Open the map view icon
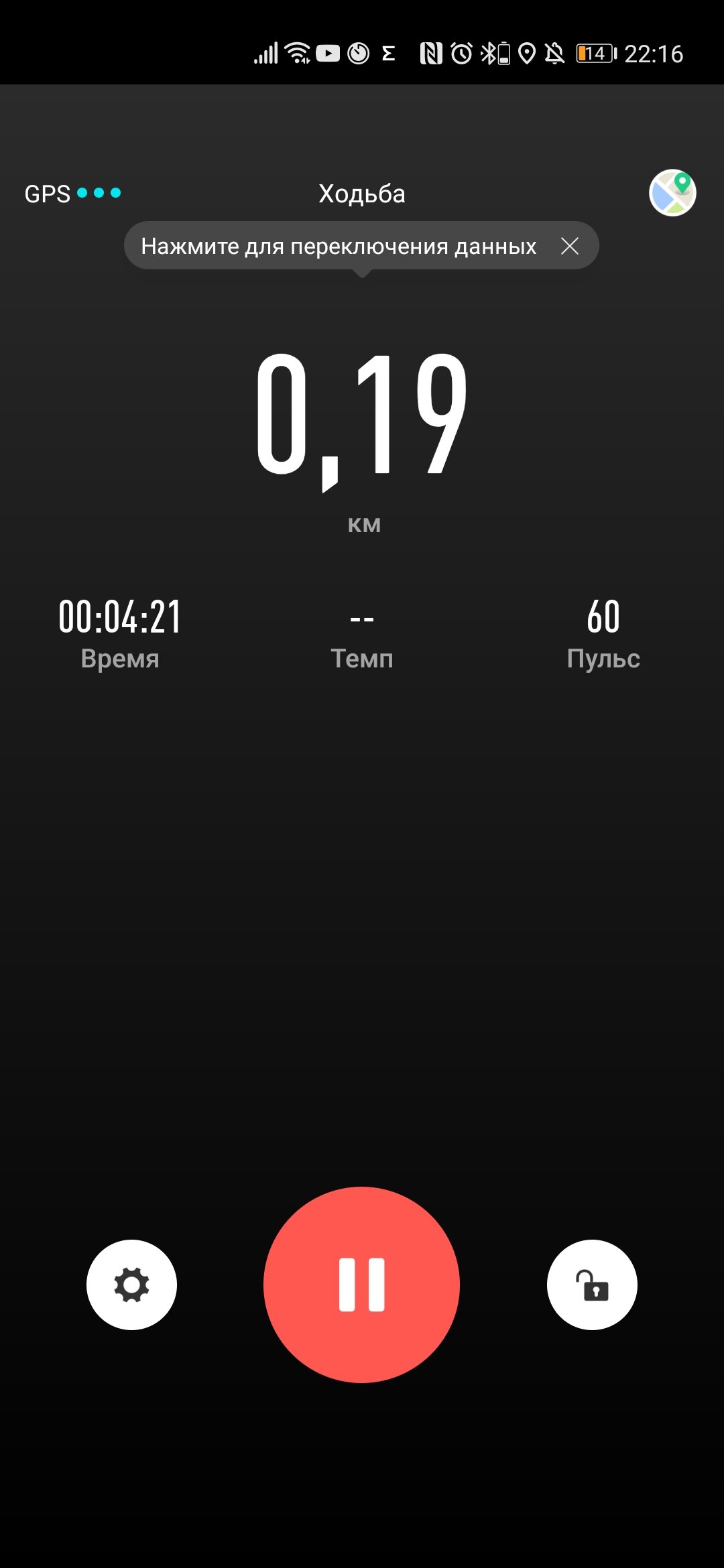Viewport: 724px width, 1568px height. pyautogui.click(x=672, y=193)
